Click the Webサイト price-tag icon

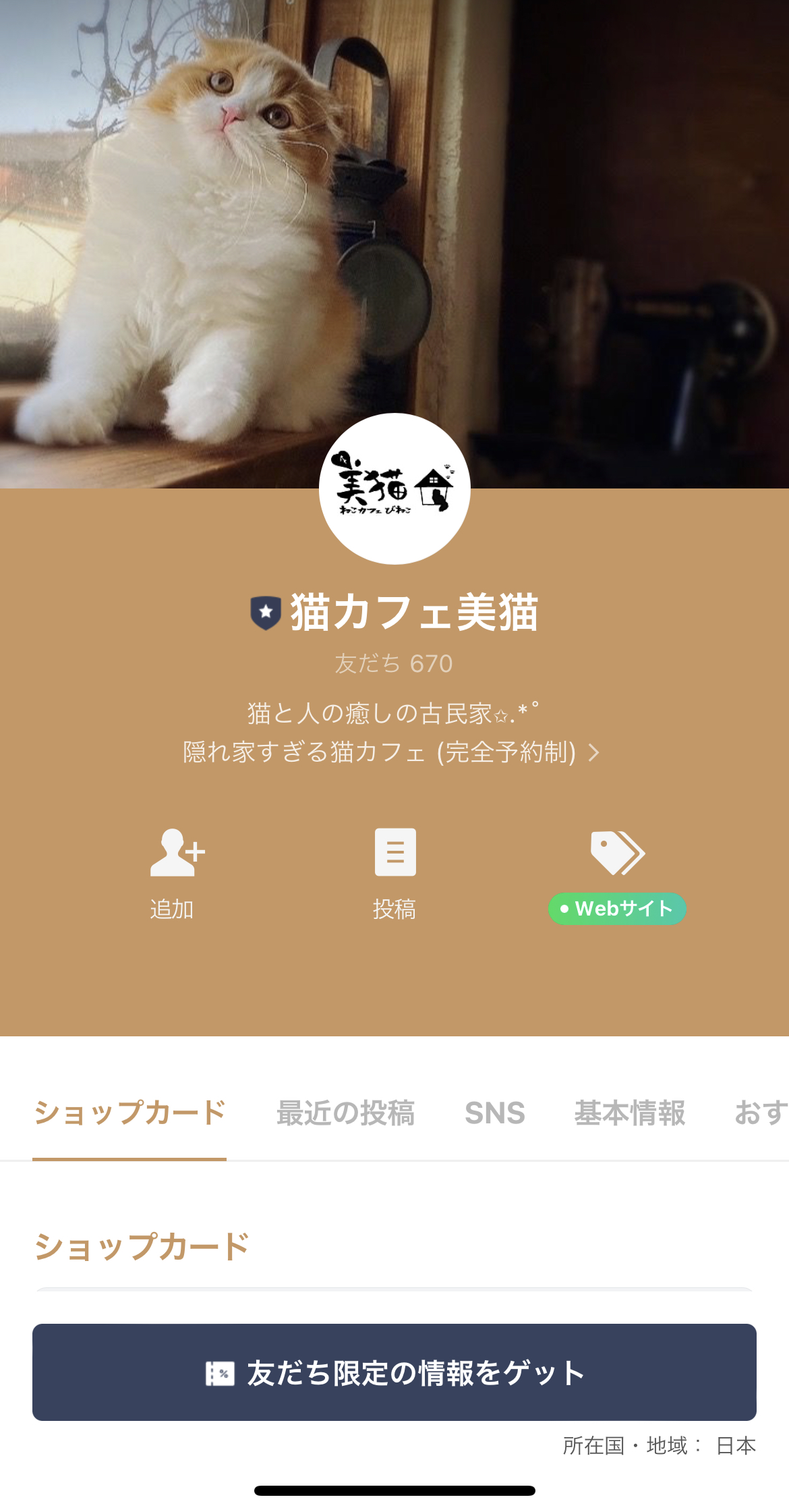617,851
